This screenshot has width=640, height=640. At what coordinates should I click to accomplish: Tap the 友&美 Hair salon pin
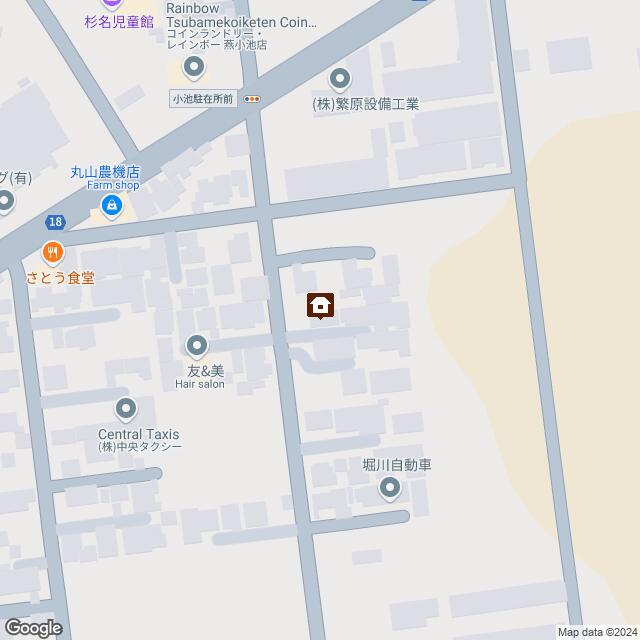(197, 346)
